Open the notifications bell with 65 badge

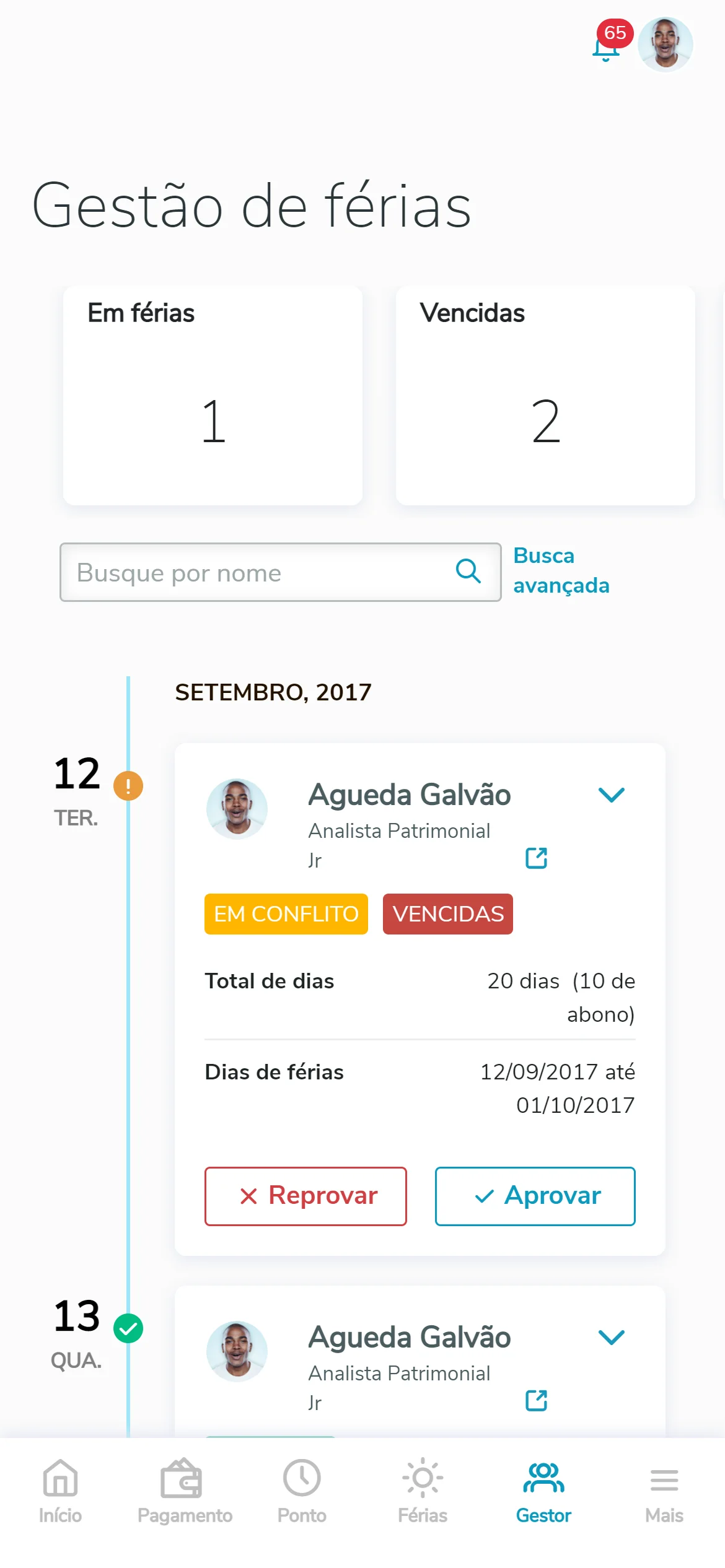coord(607,47)
